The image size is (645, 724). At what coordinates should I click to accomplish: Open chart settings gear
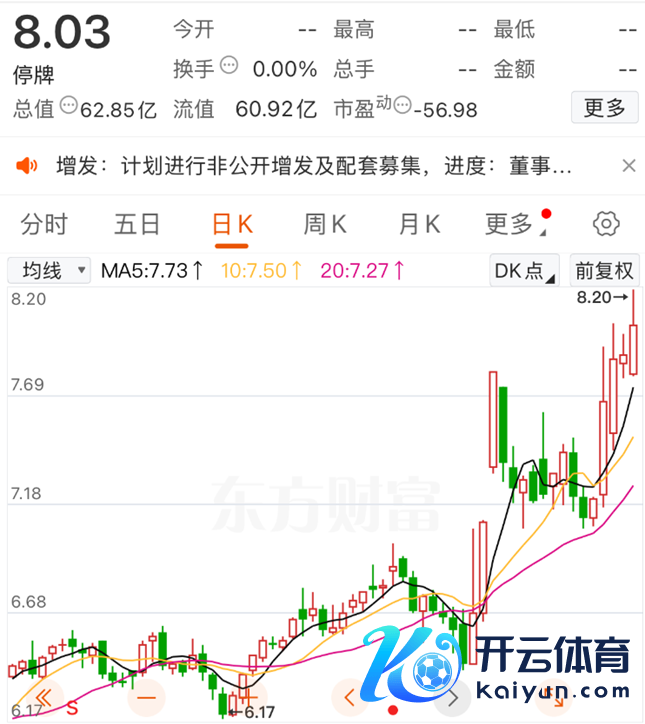pos(605,224)
